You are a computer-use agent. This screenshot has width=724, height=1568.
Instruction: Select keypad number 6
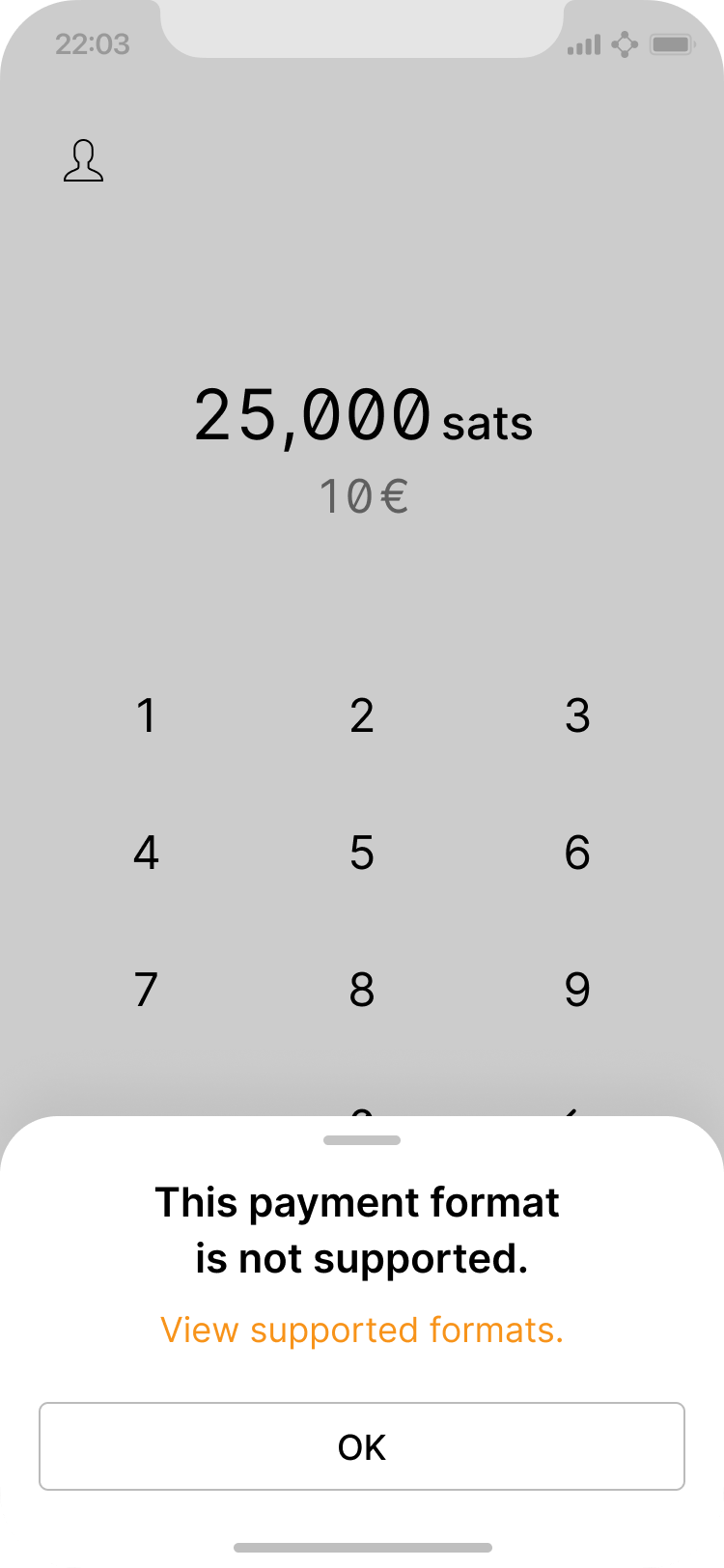click(577, 853)
